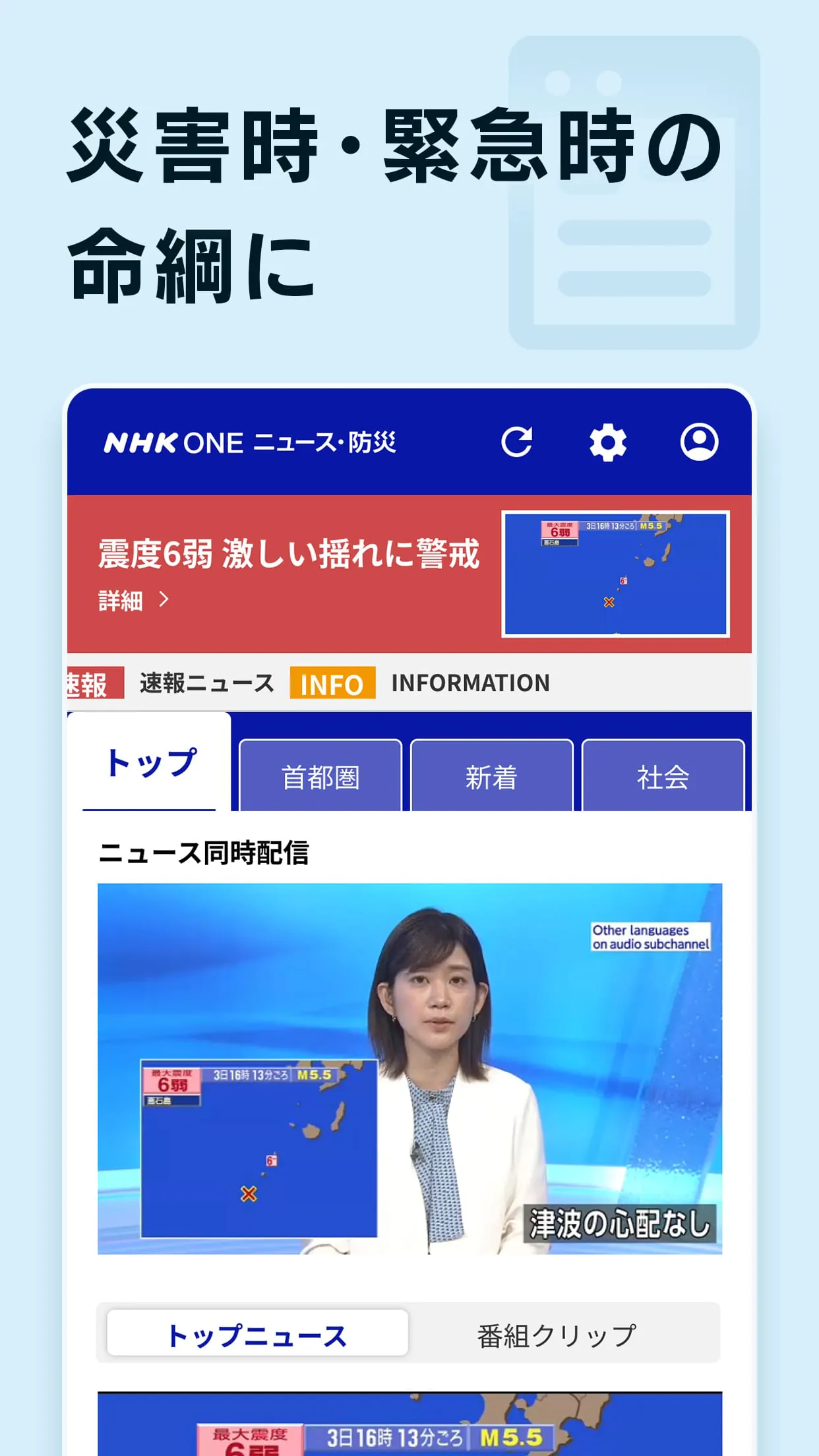Open the 新着 tab
This screenshot has width=819, height=1456.
pos(491,779)
